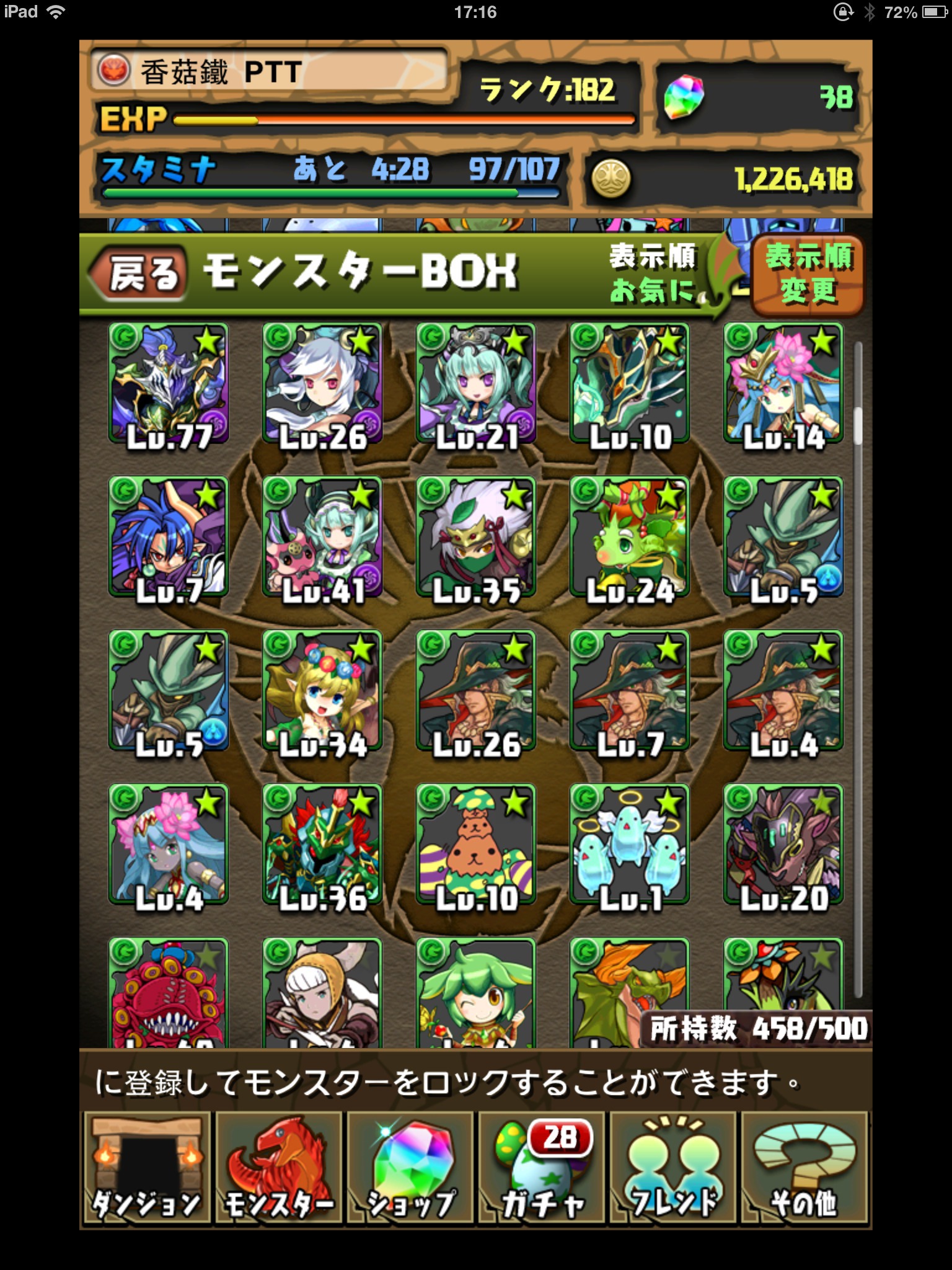This screenshot has width=952, height=1270.
Task: Select the Lv.24 green dragon monster
Action: click(x=630, y=537)
